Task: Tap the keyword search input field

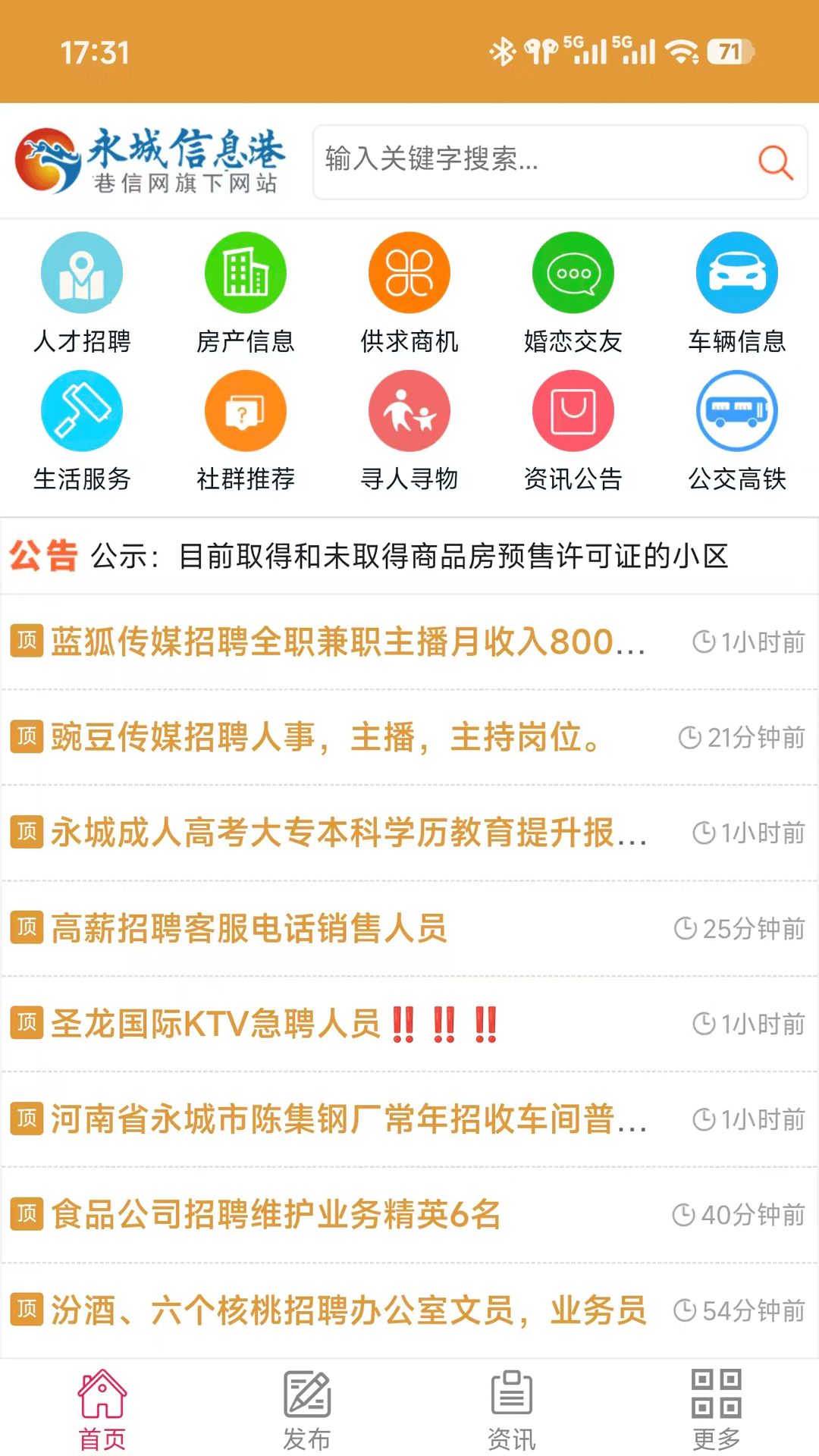Action: 531,162
